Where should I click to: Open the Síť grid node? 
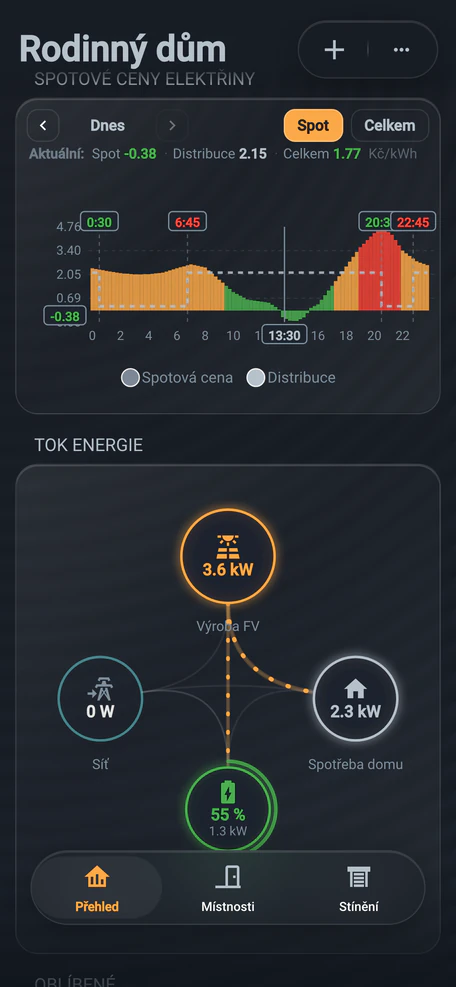[x=100, y=699]
